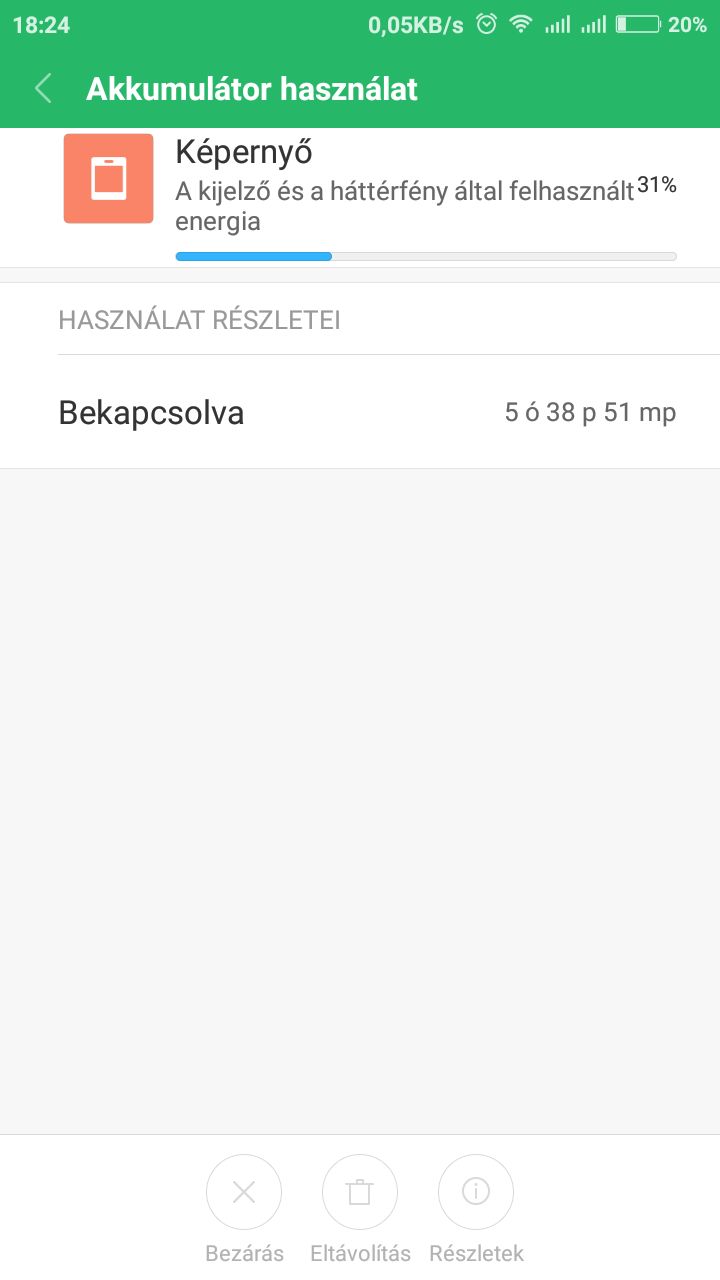Open Részletek info

[476, 1192]
